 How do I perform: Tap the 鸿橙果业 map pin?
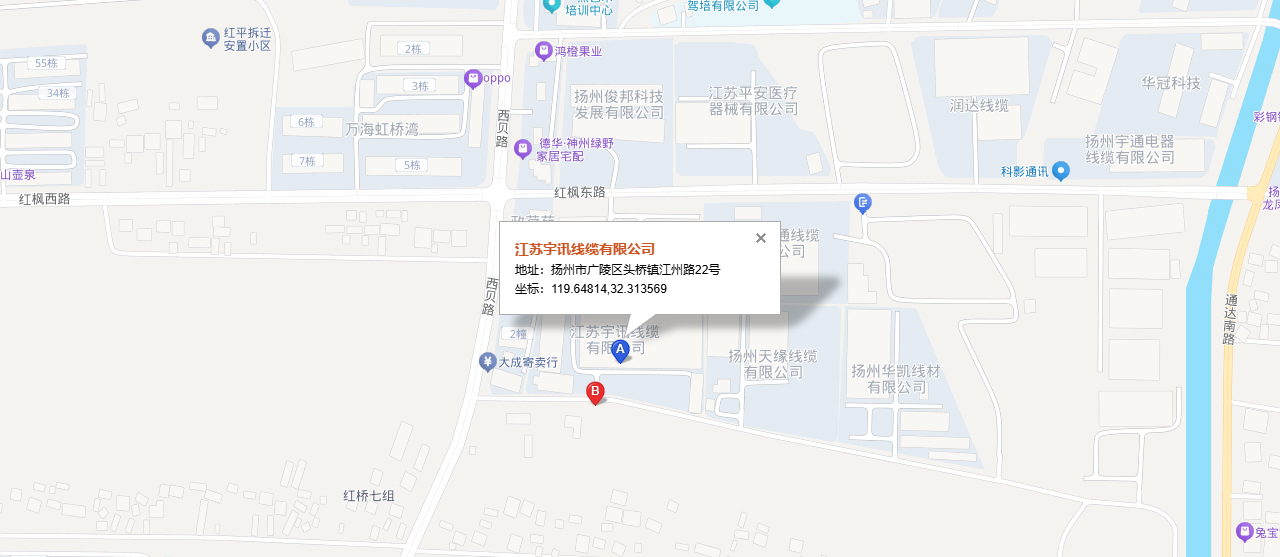click(543, 50)
